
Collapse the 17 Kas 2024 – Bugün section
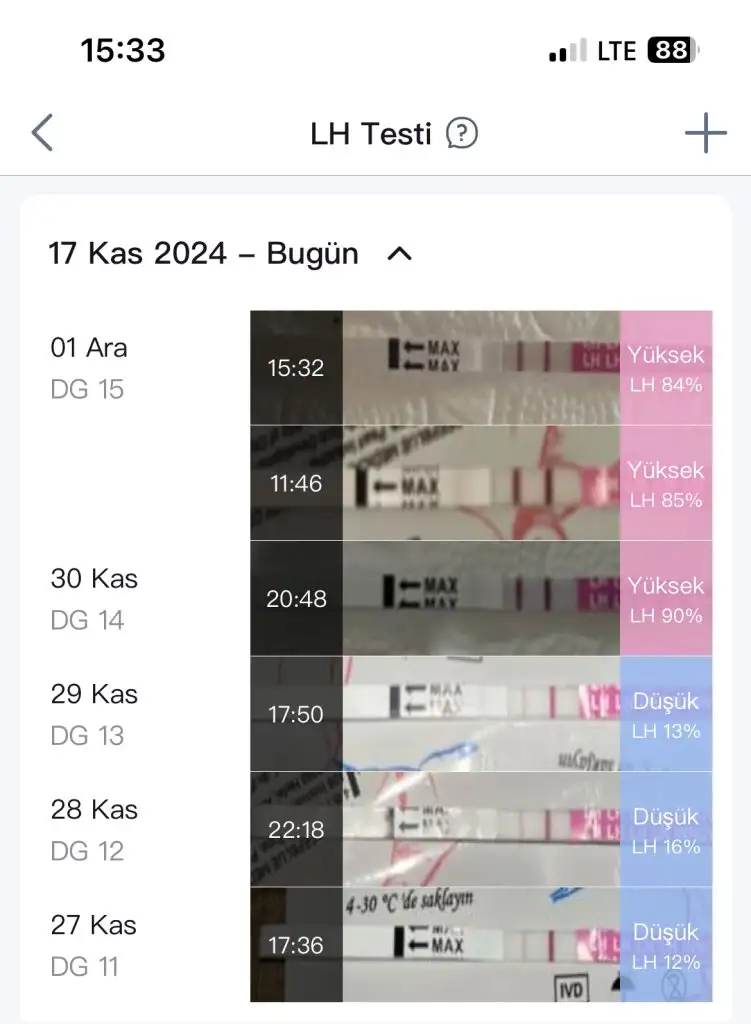pyautogui.click(x=399, y=254)
